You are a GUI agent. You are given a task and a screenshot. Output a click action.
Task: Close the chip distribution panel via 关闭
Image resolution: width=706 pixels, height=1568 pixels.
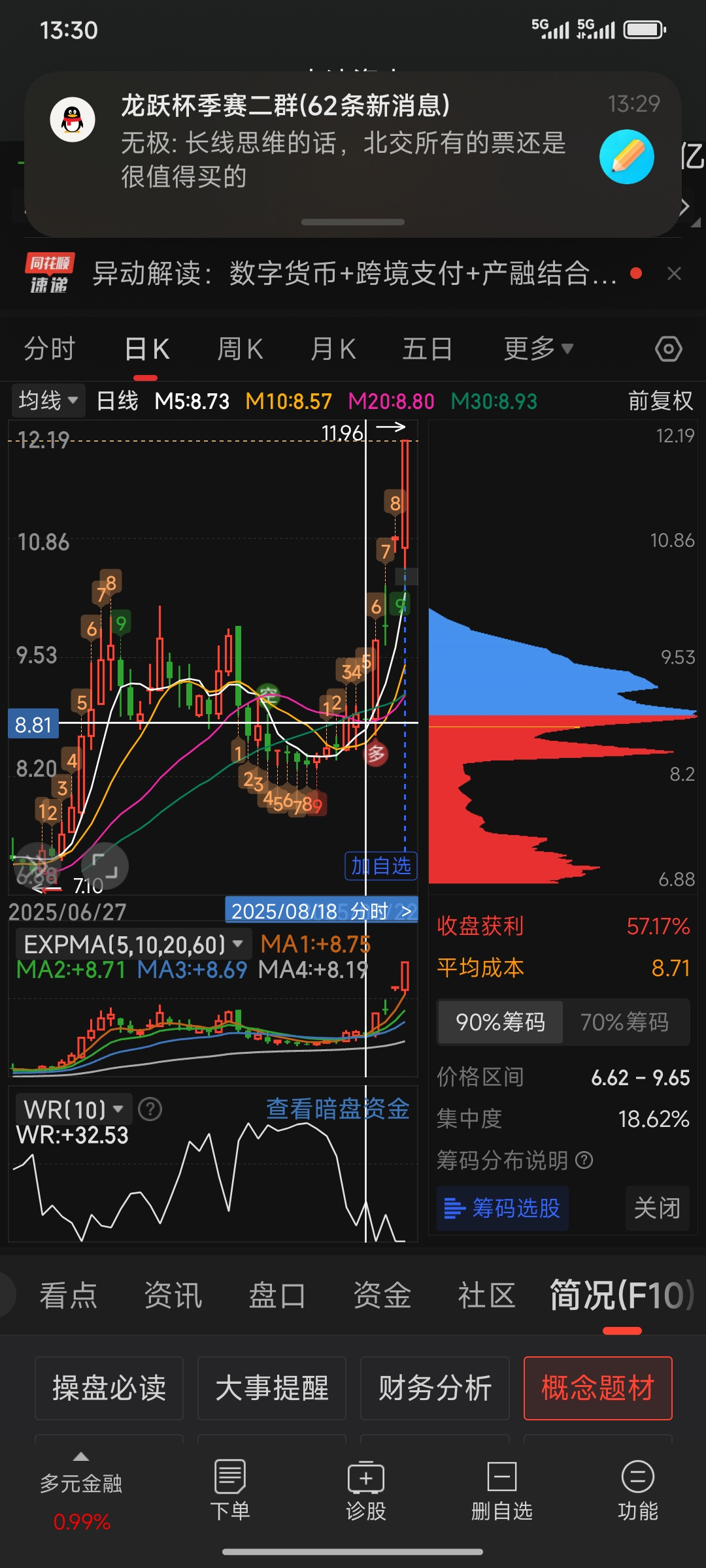[657, 1208]
